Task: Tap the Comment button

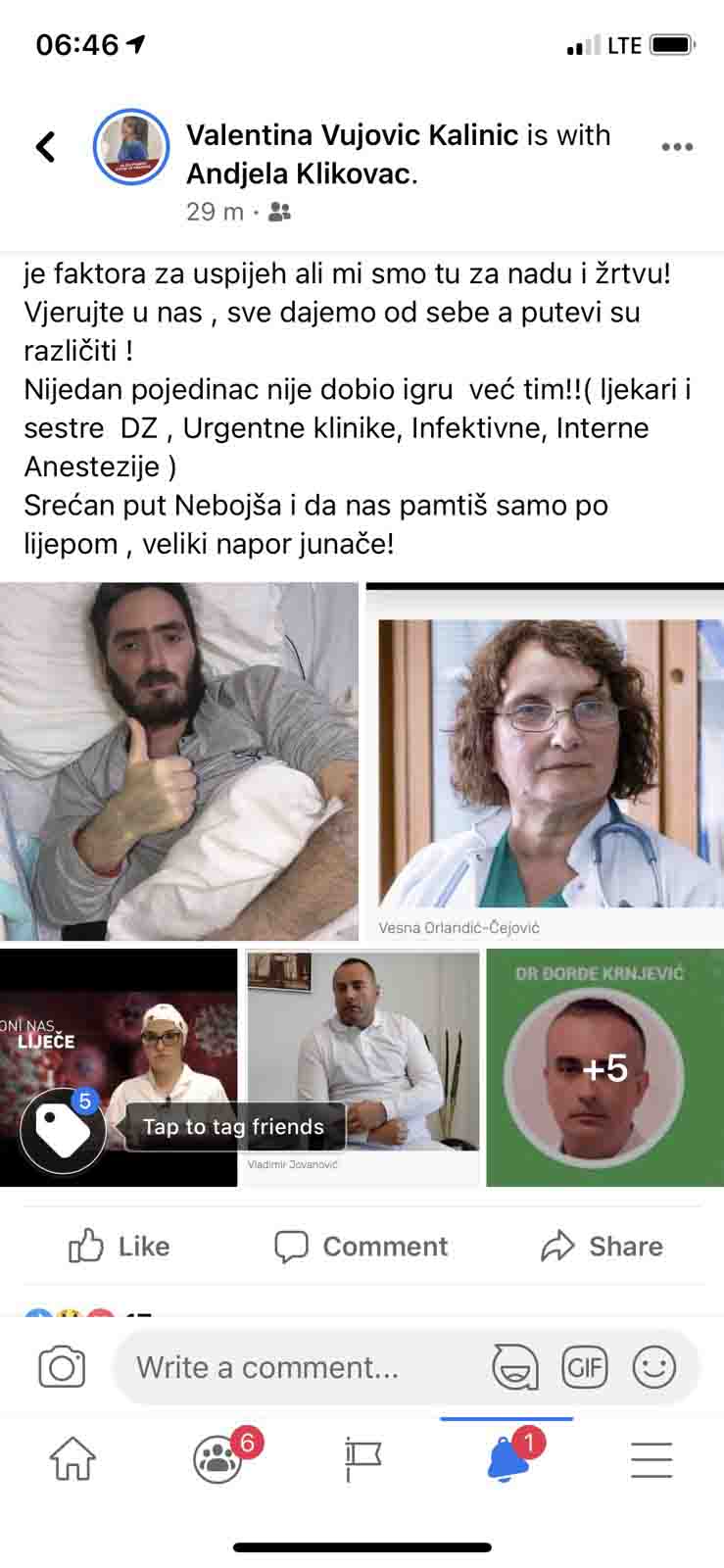Action: (361, 1246)
